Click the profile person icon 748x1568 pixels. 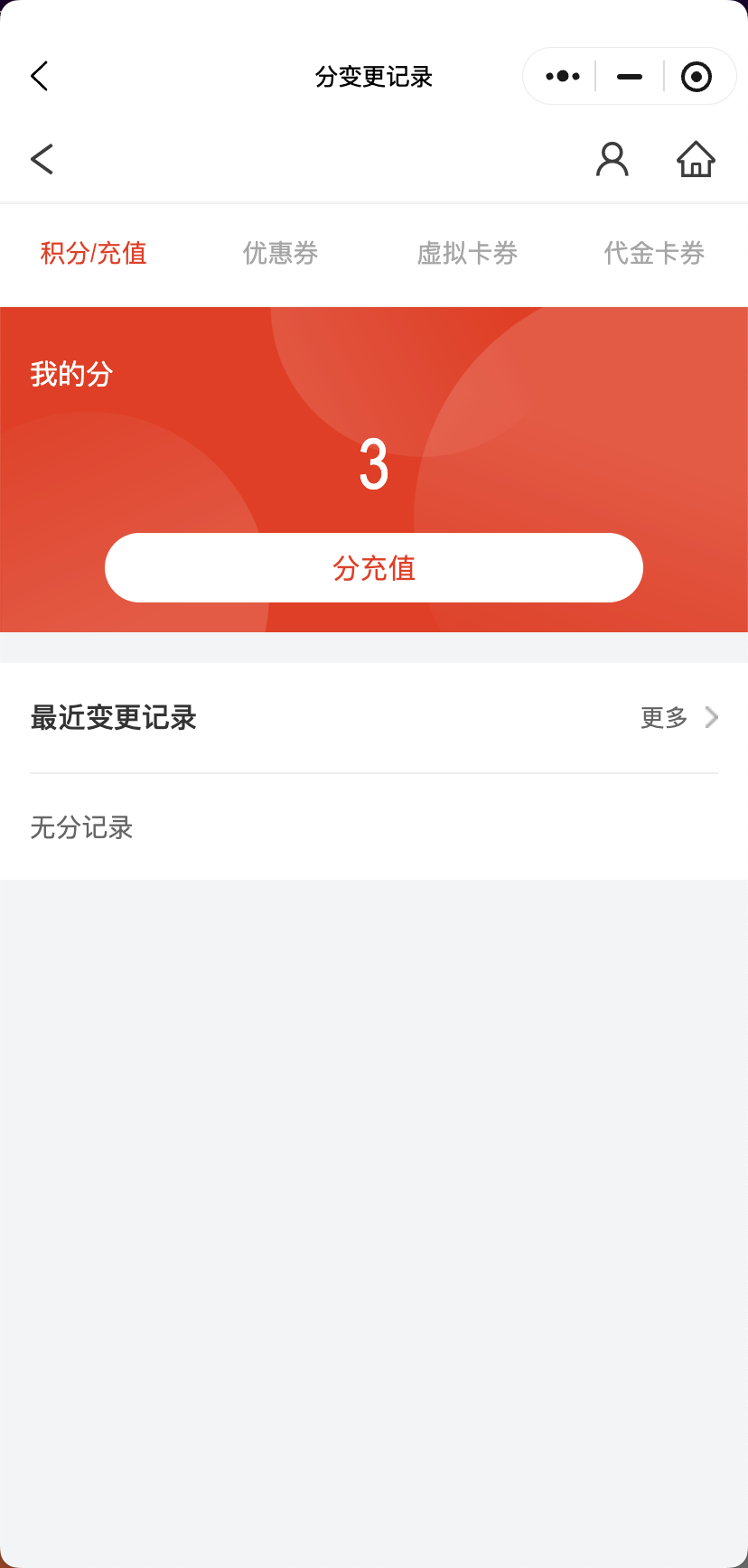[612, 158]
